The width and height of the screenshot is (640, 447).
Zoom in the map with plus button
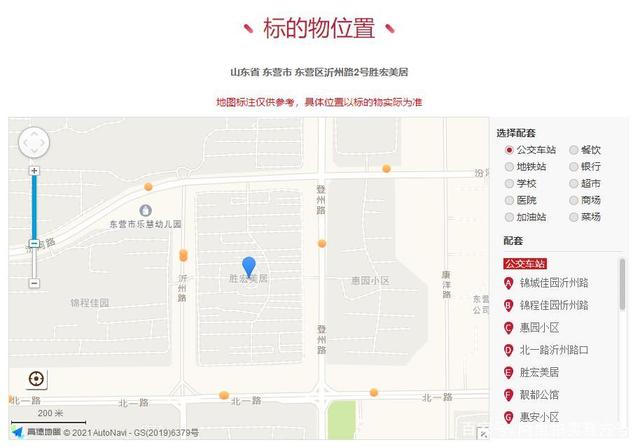tap(34, 171)
